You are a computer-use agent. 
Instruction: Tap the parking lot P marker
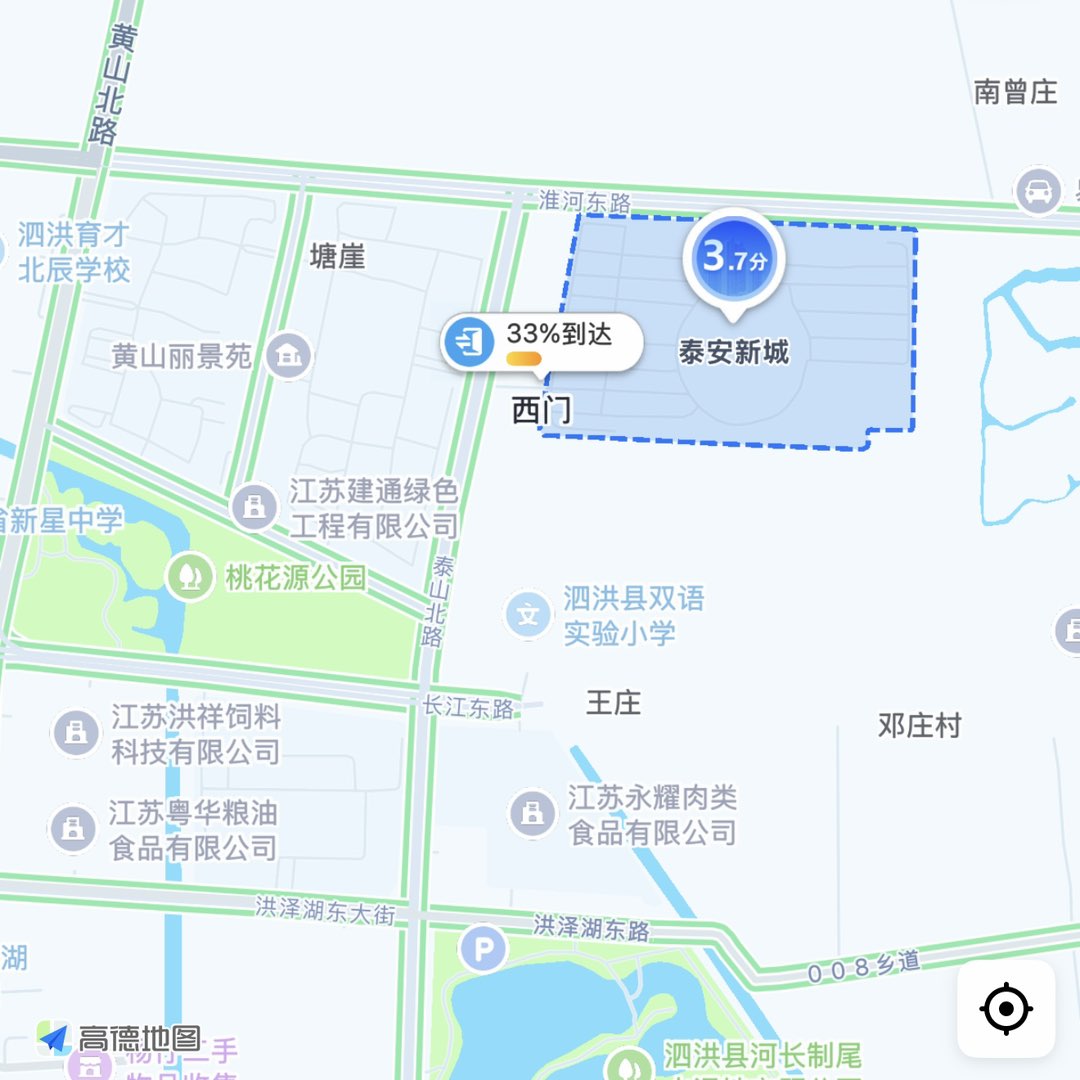tap(484, 948)
